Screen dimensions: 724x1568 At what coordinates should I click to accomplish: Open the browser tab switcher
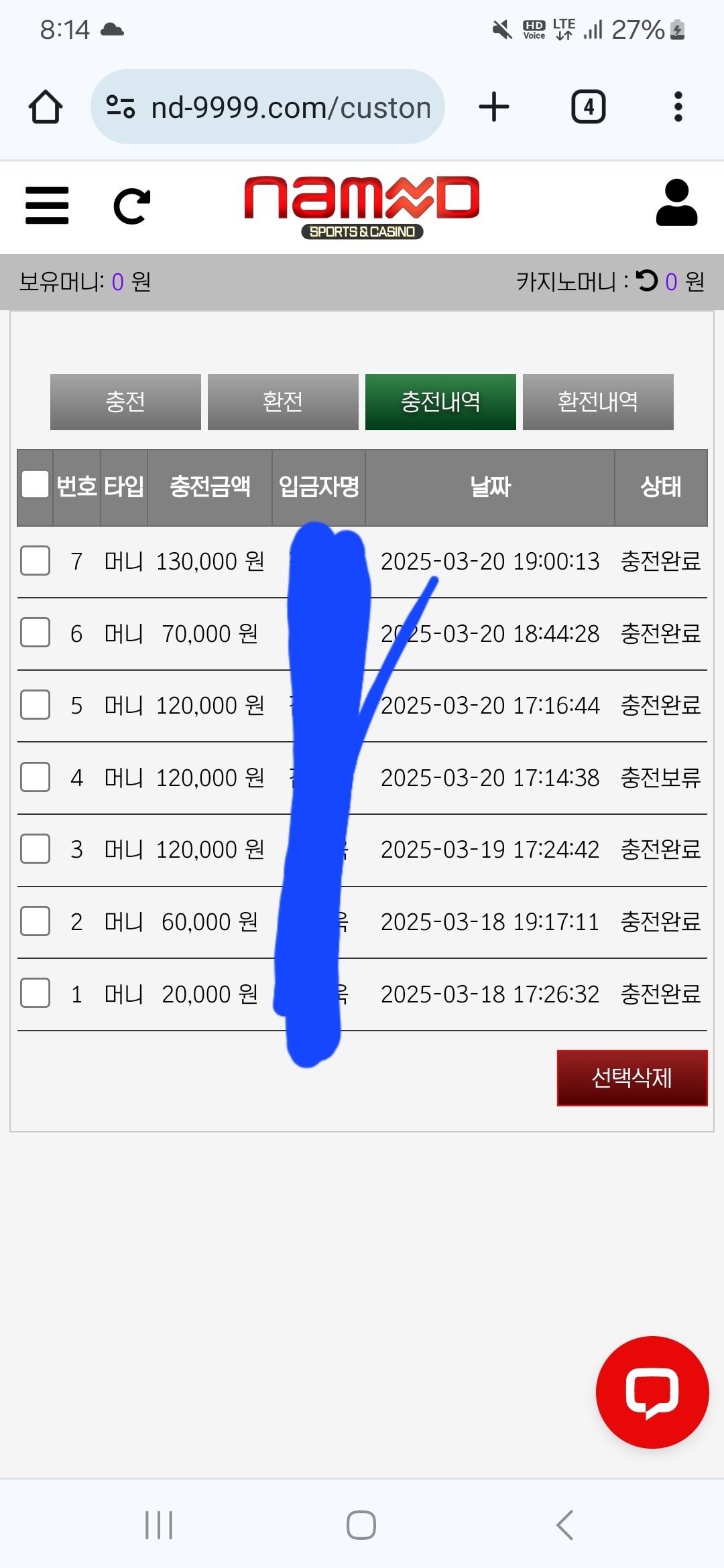click(x=588, y=107)
